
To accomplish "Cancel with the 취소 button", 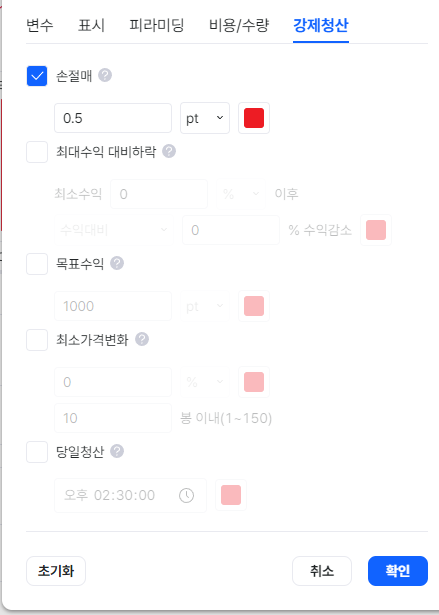I will coord(322,571).
